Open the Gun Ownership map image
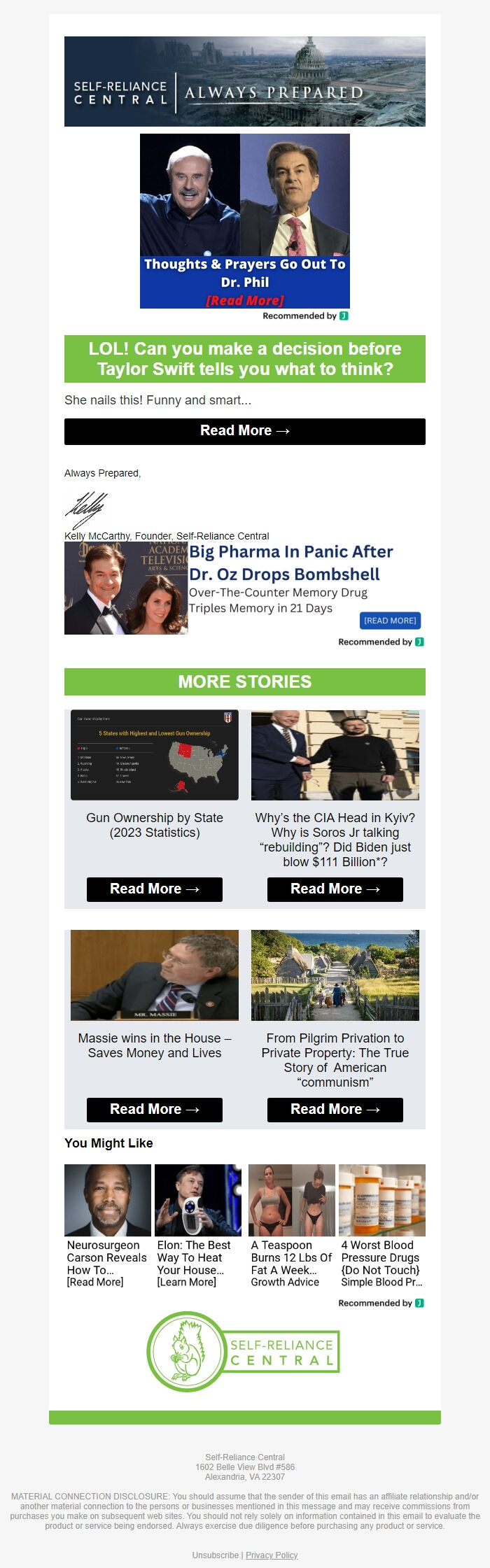 pyautogui.click(x=154, y=755)
